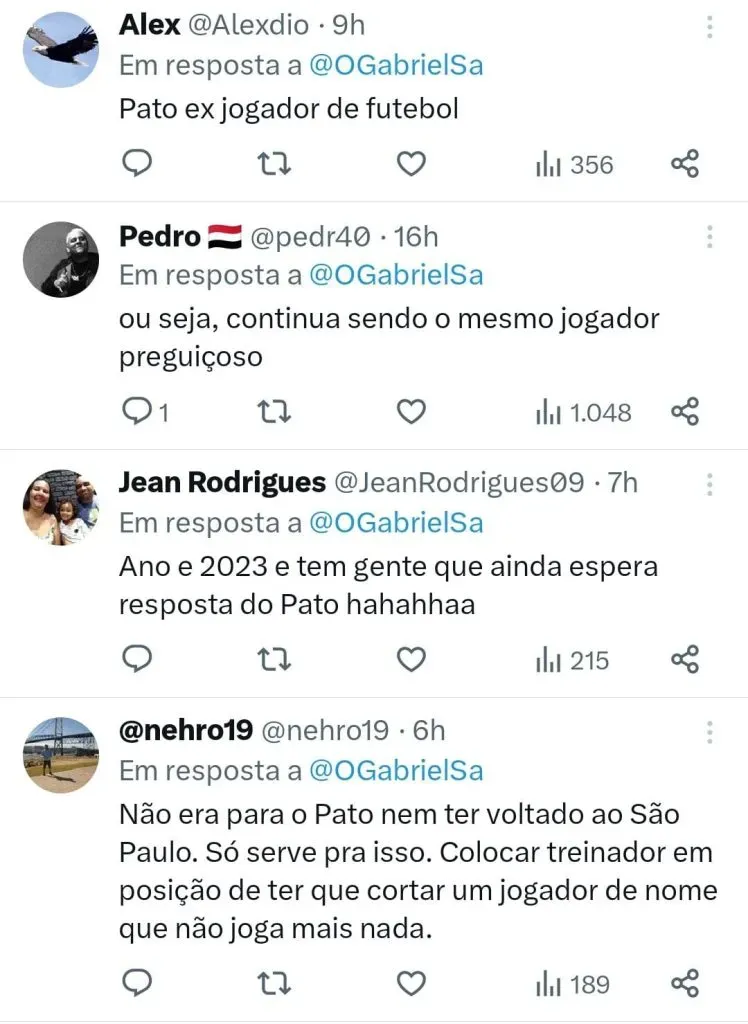Screen dimensions: 748x1024
Task: Like Alex's reply about Pato
Action: 411,164
